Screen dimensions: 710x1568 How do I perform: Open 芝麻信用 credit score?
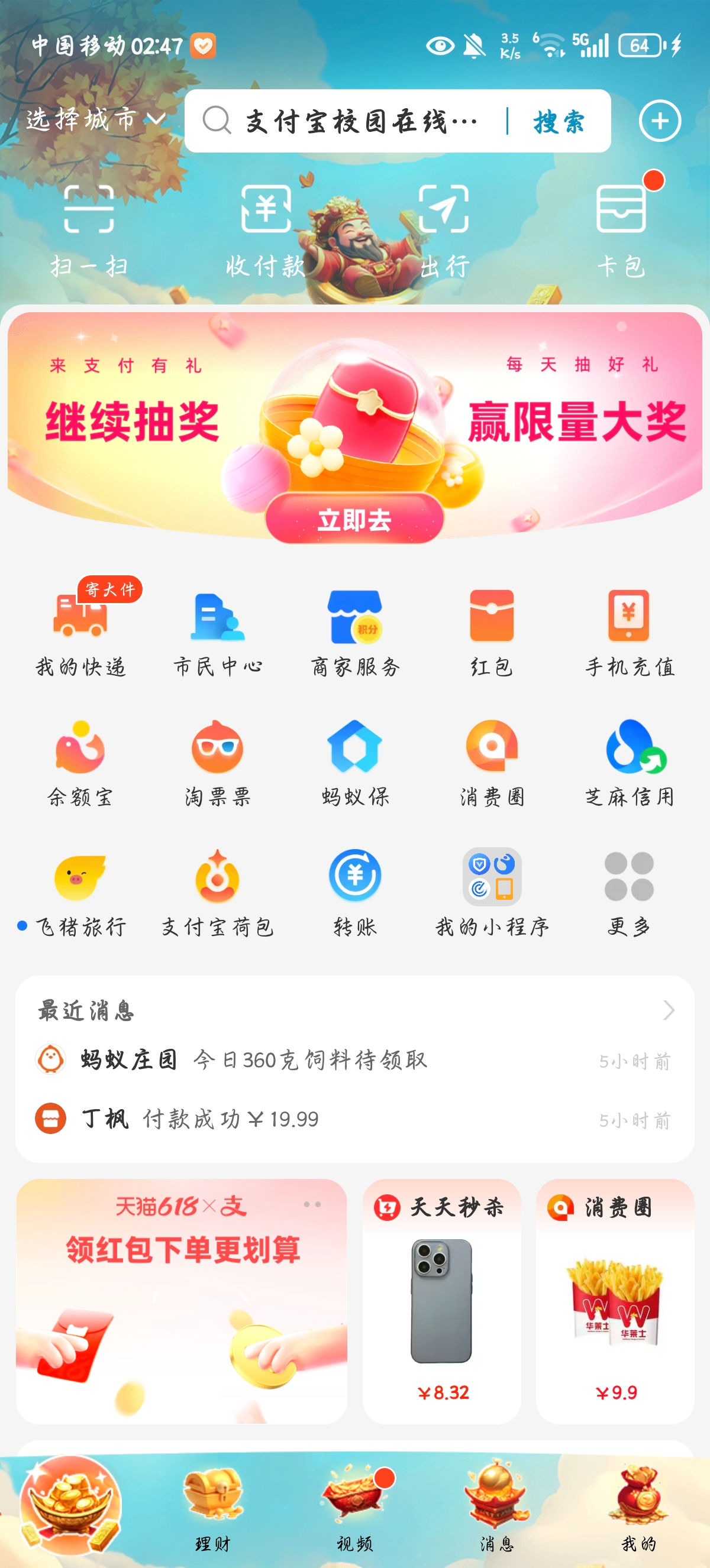629,763
